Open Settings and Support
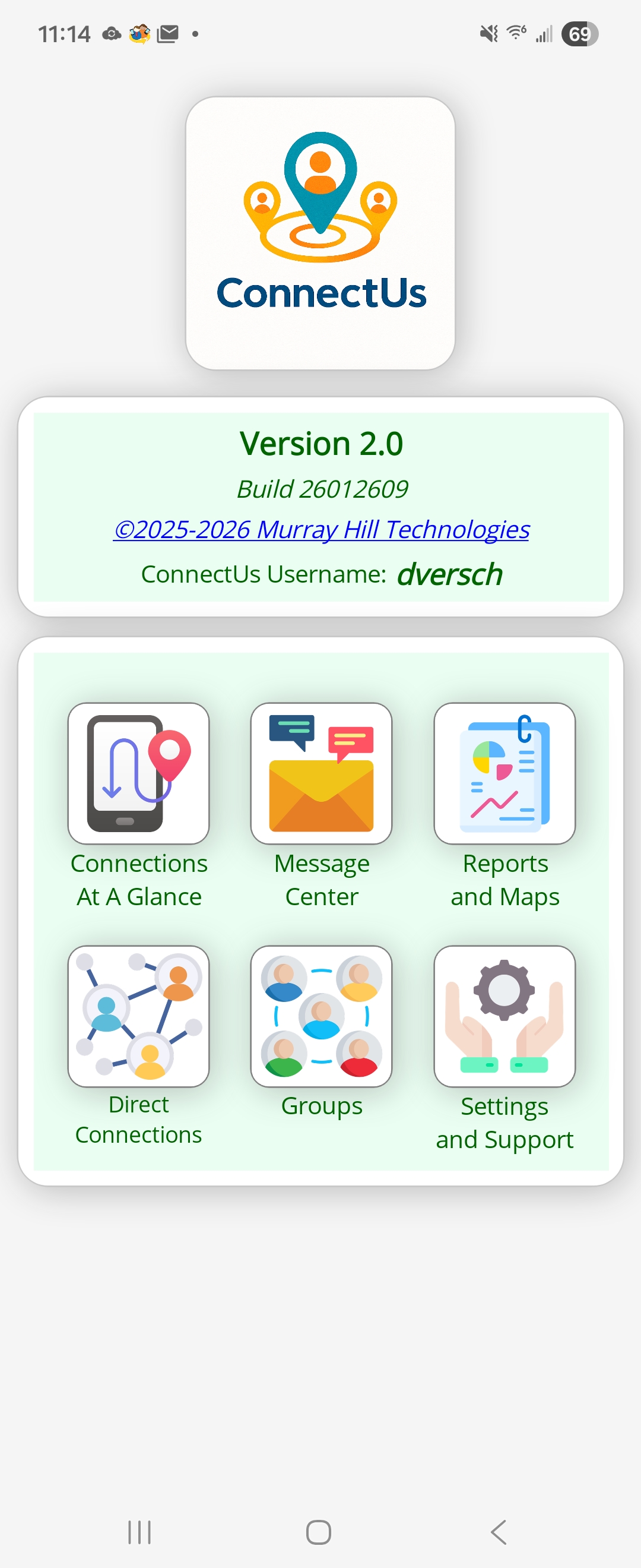 [x=504, y=1016]
